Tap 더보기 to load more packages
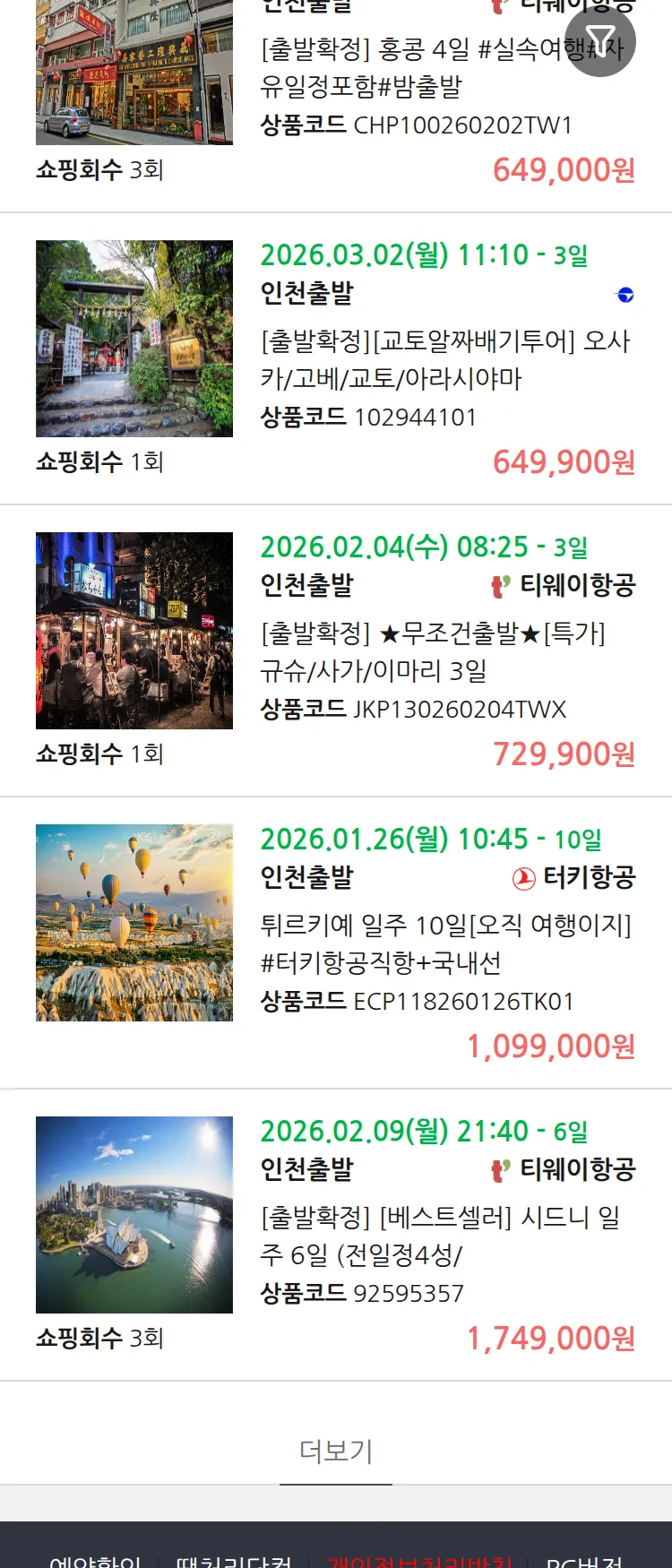672x1568 pixels. point(336,1451)
